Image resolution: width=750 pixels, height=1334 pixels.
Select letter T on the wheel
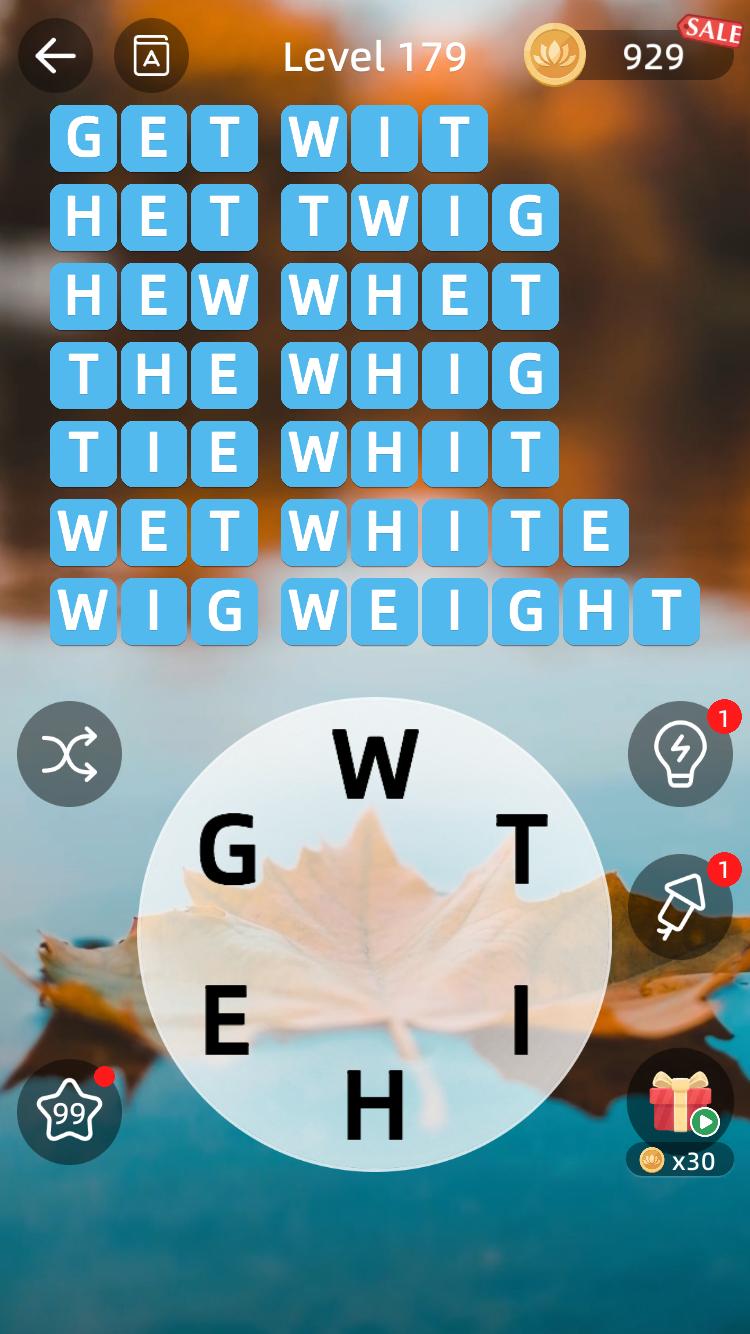pyautogui.click(x=522, y=850)
